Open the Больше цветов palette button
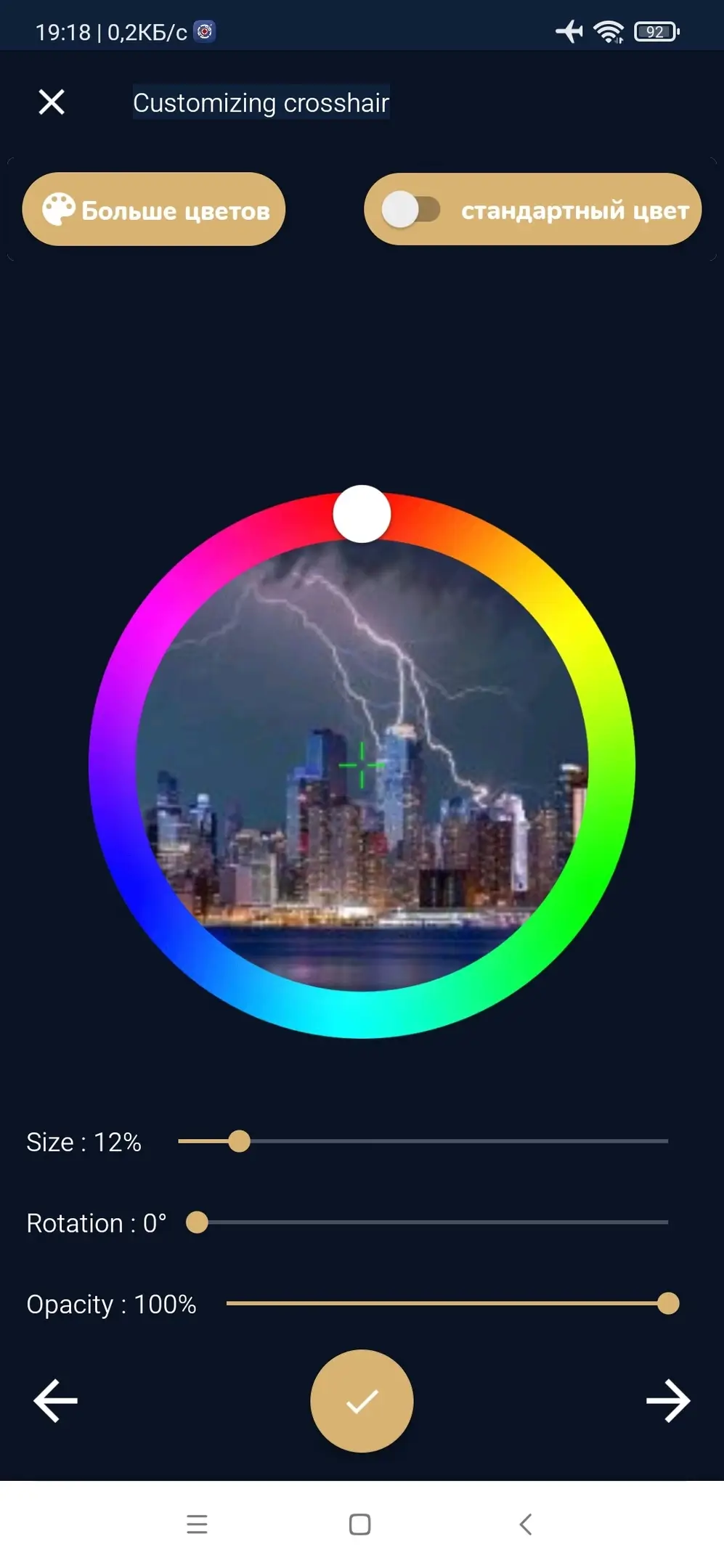The height and width of the screenshot is (1568, 724). click(x=154, y=210)
